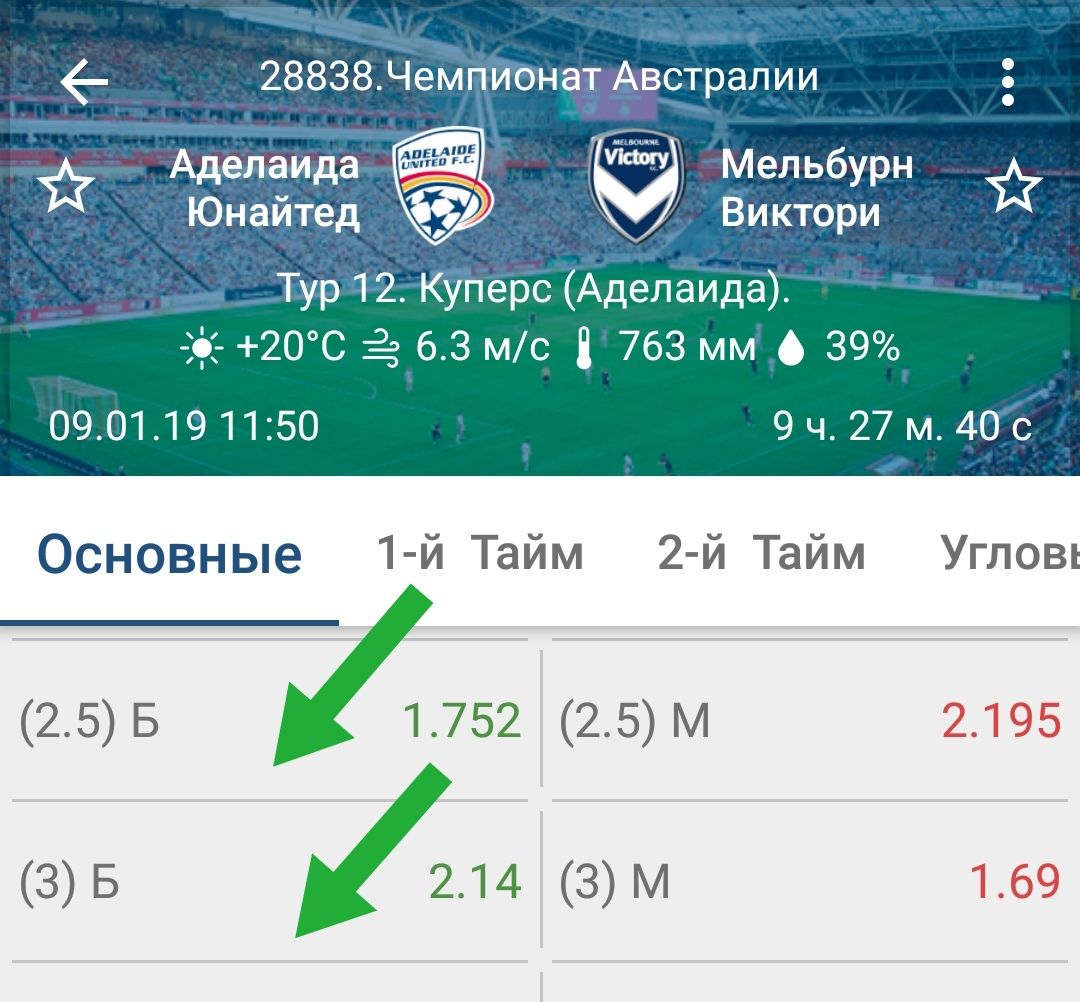This screenshot has width=1080, height=1002.
Task: Favorite Мельбурн Виктори with its star
Action: 1014,188
